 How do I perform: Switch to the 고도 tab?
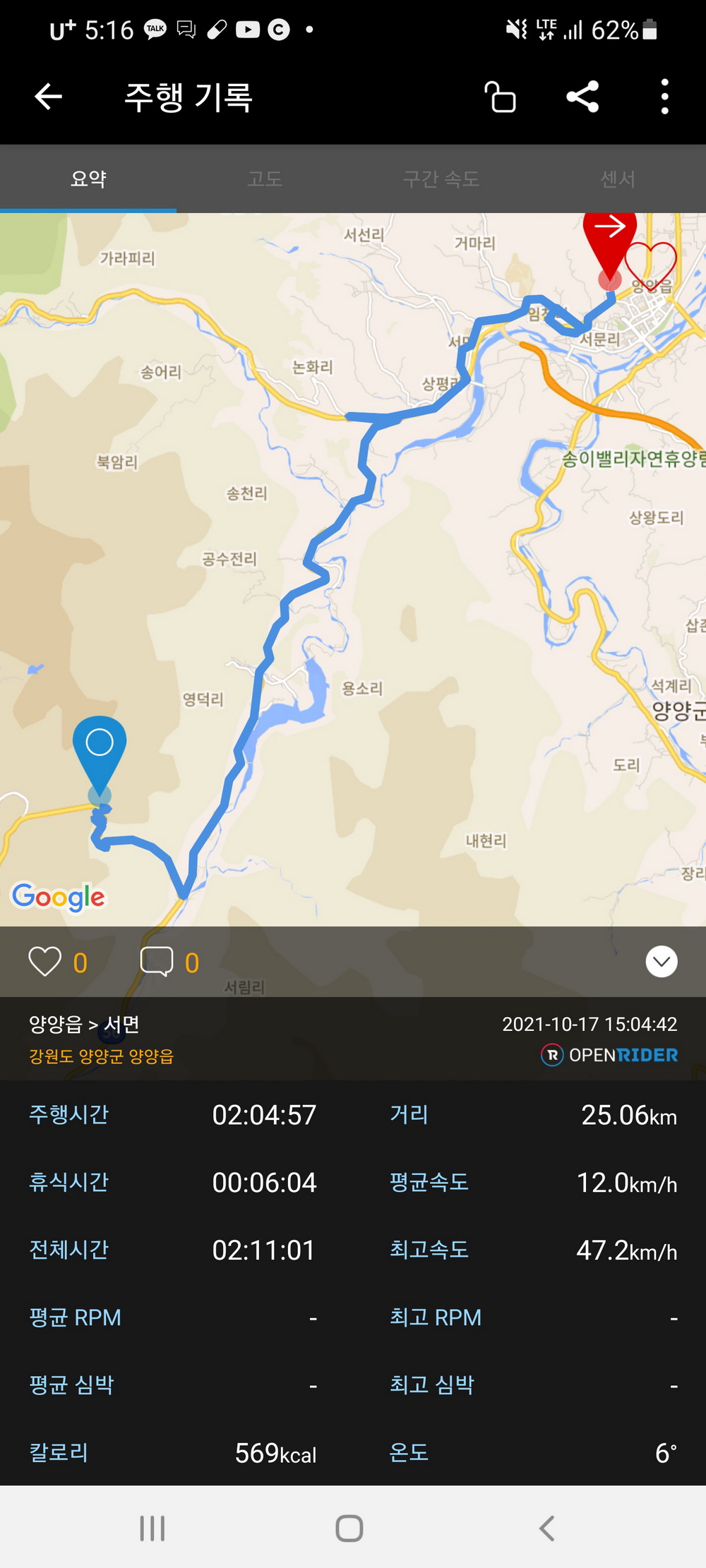tap(265, 179)
